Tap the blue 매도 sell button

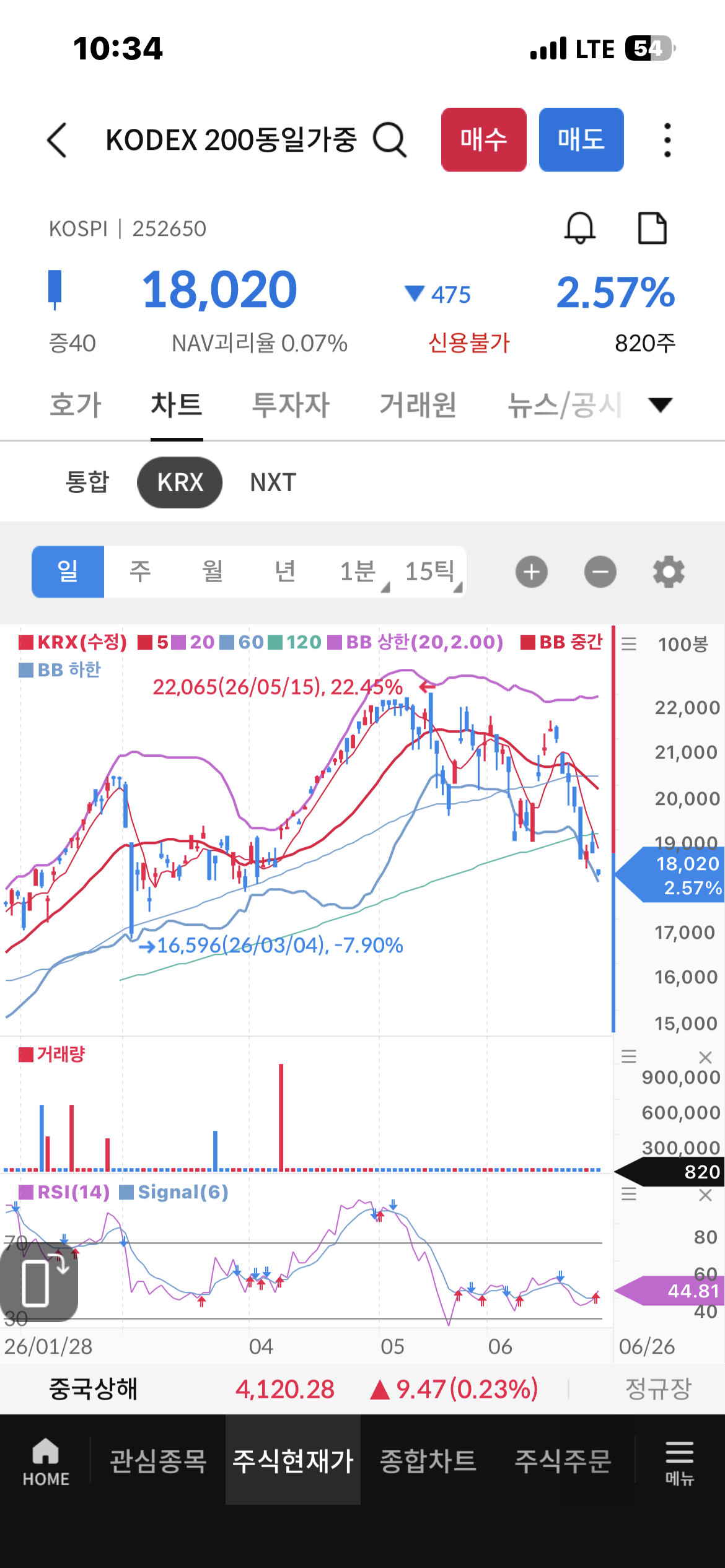pos(581,139)
